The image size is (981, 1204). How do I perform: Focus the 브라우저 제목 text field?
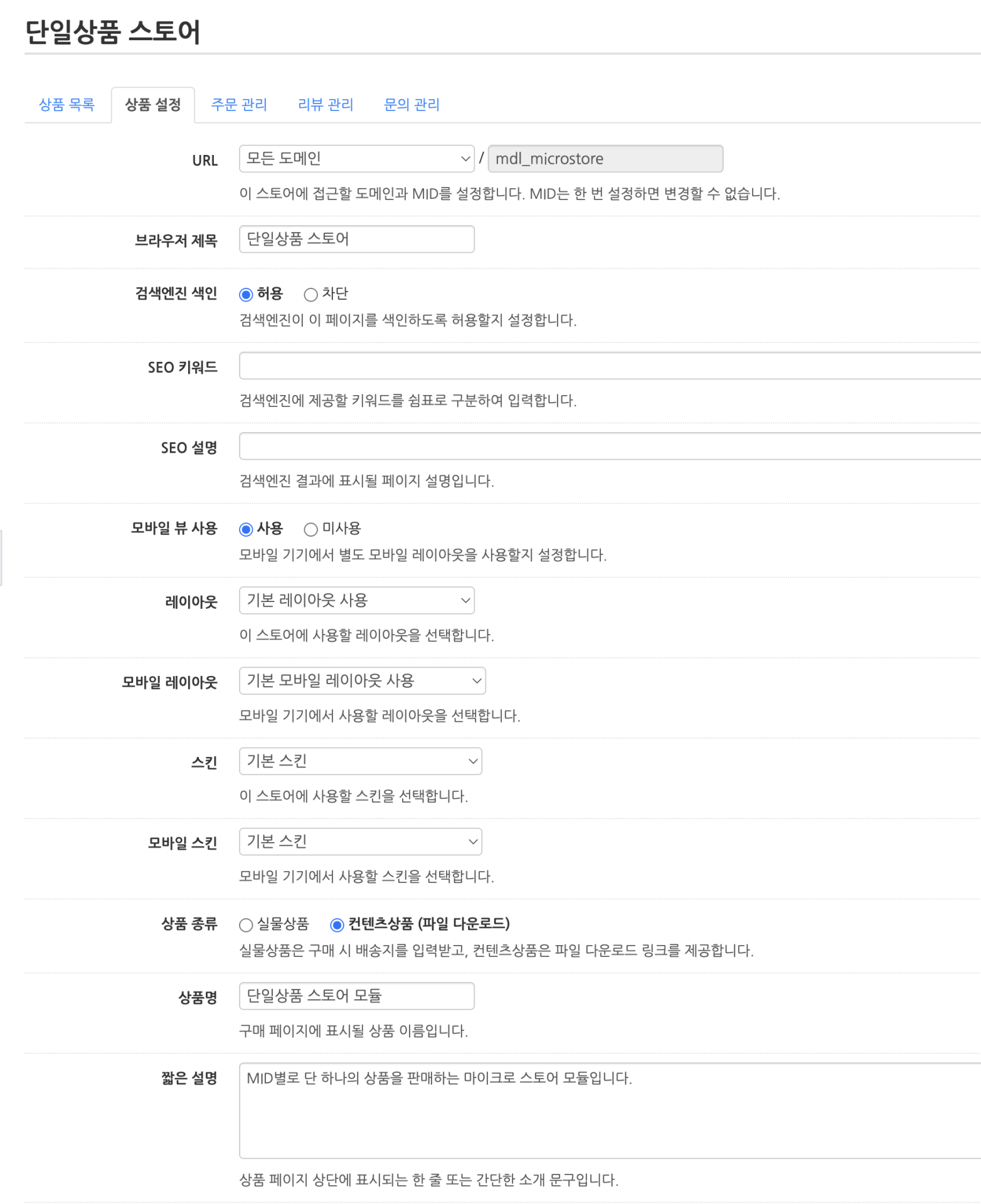pos(356,239)
